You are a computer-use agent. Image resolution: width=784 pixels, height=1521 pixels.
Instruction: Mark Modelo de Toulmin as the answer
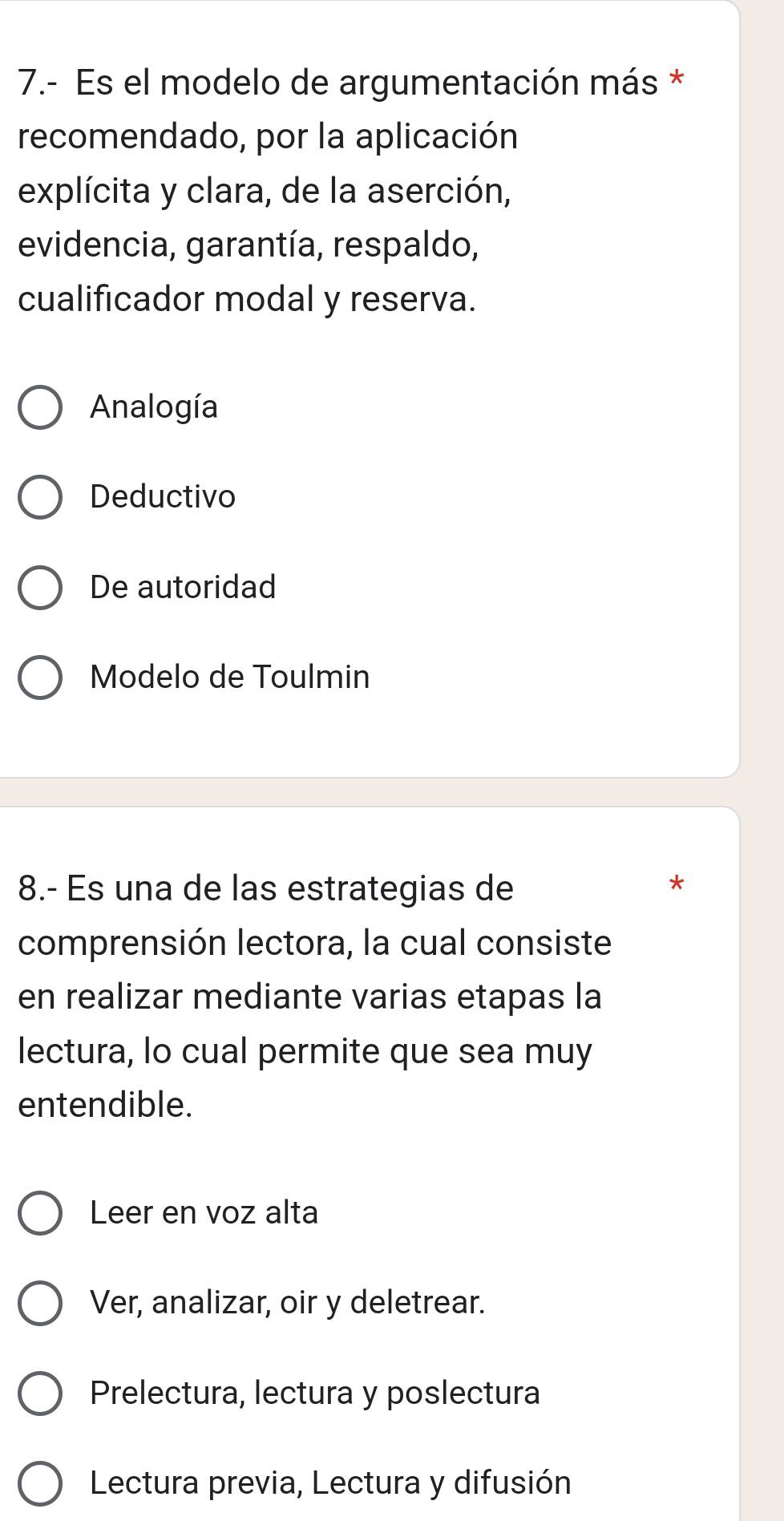40,678
